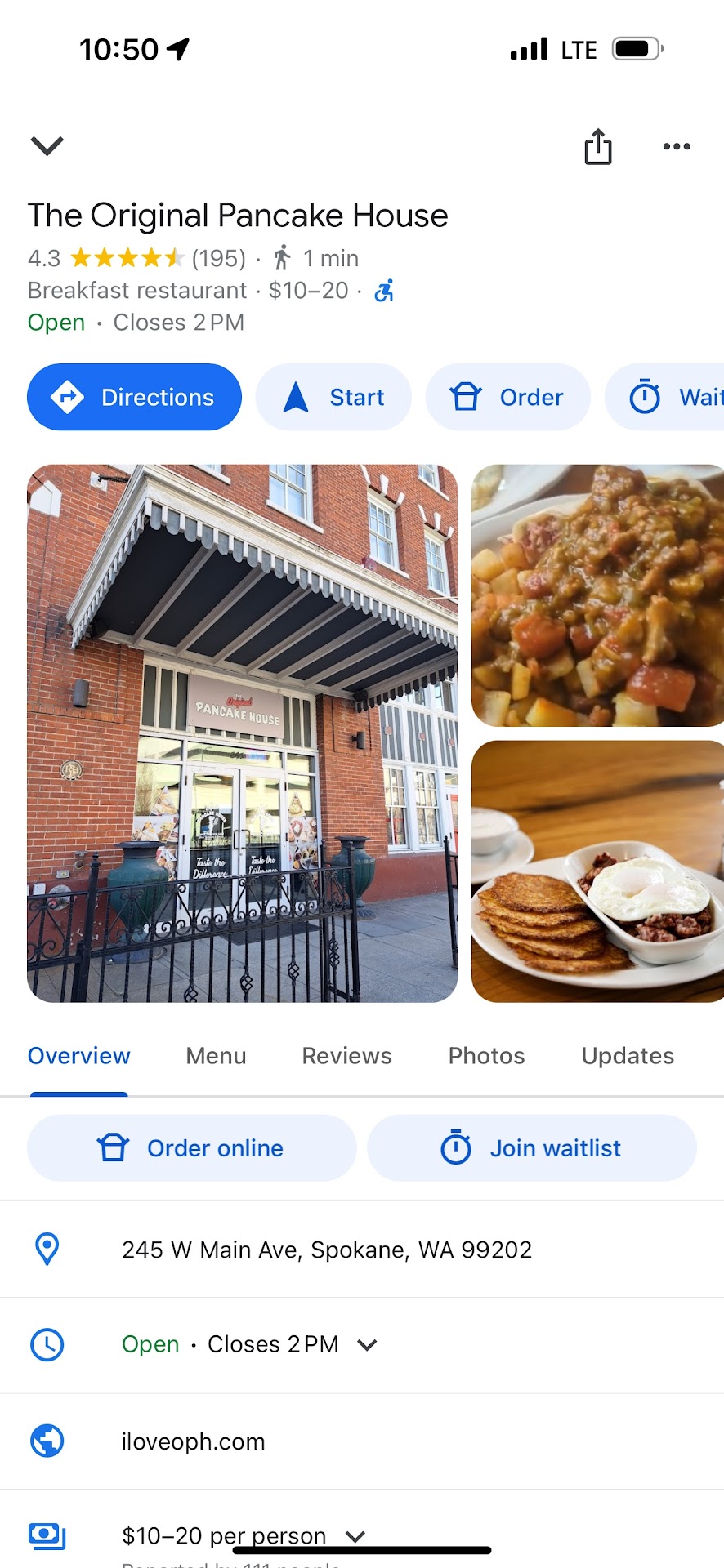Switch to the Menu tab
This screenshot has width=724, height=1568.
click(216, 1056)
